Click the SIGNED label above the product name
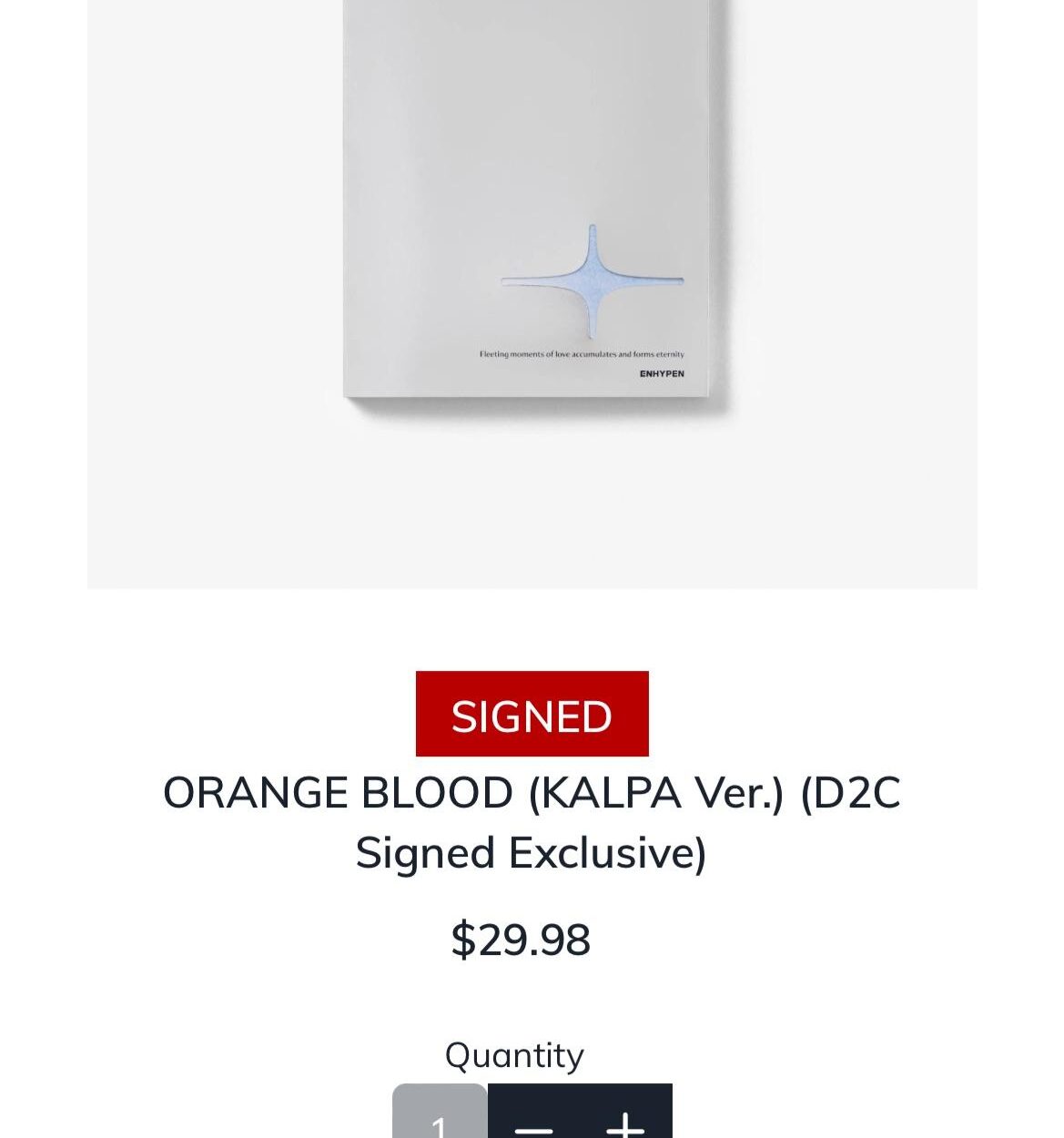This screenshot has width=1064, height=1138. coord(532,716)
